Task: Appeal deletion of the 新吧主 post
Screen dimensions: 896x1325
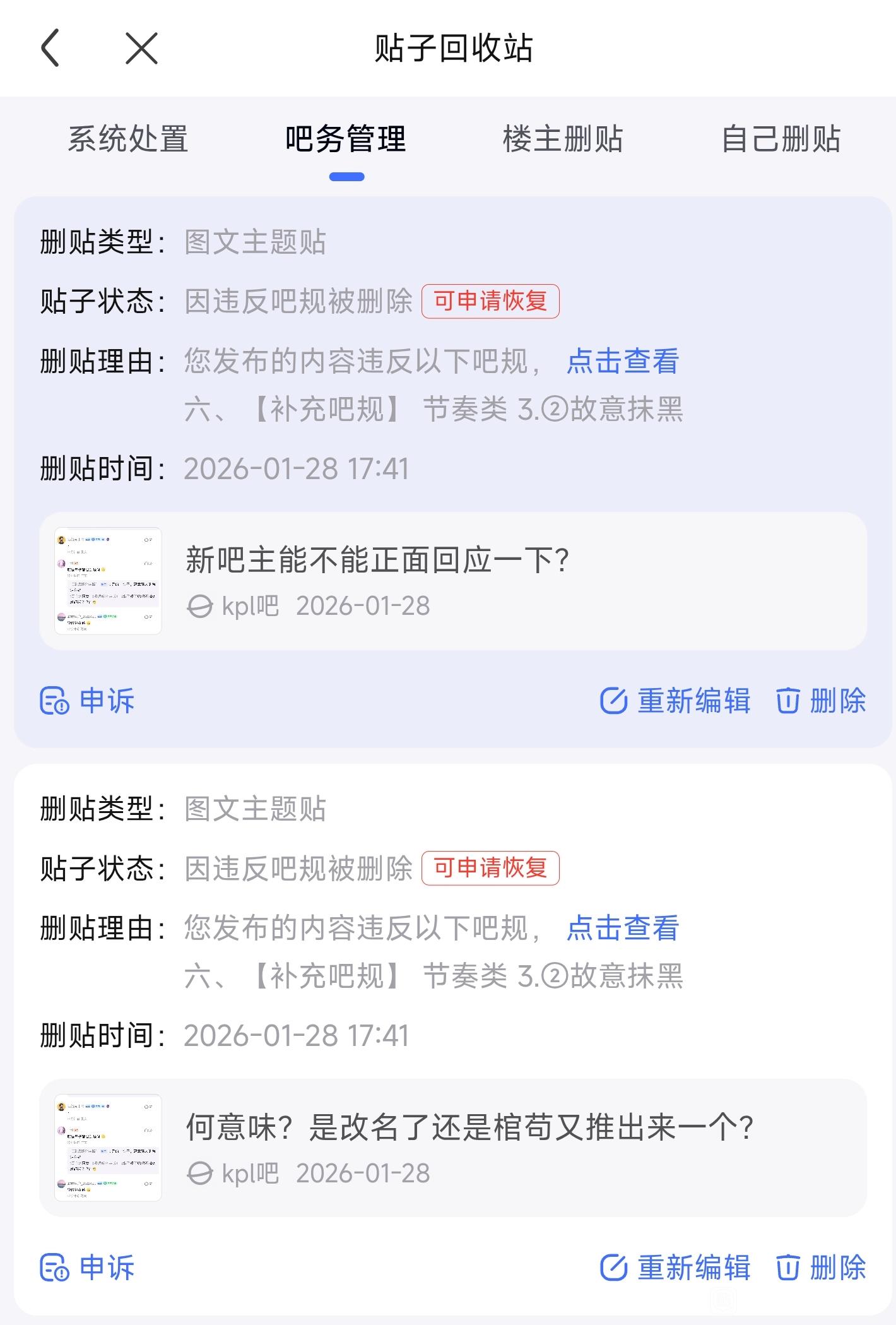Action: click(88, 701)
